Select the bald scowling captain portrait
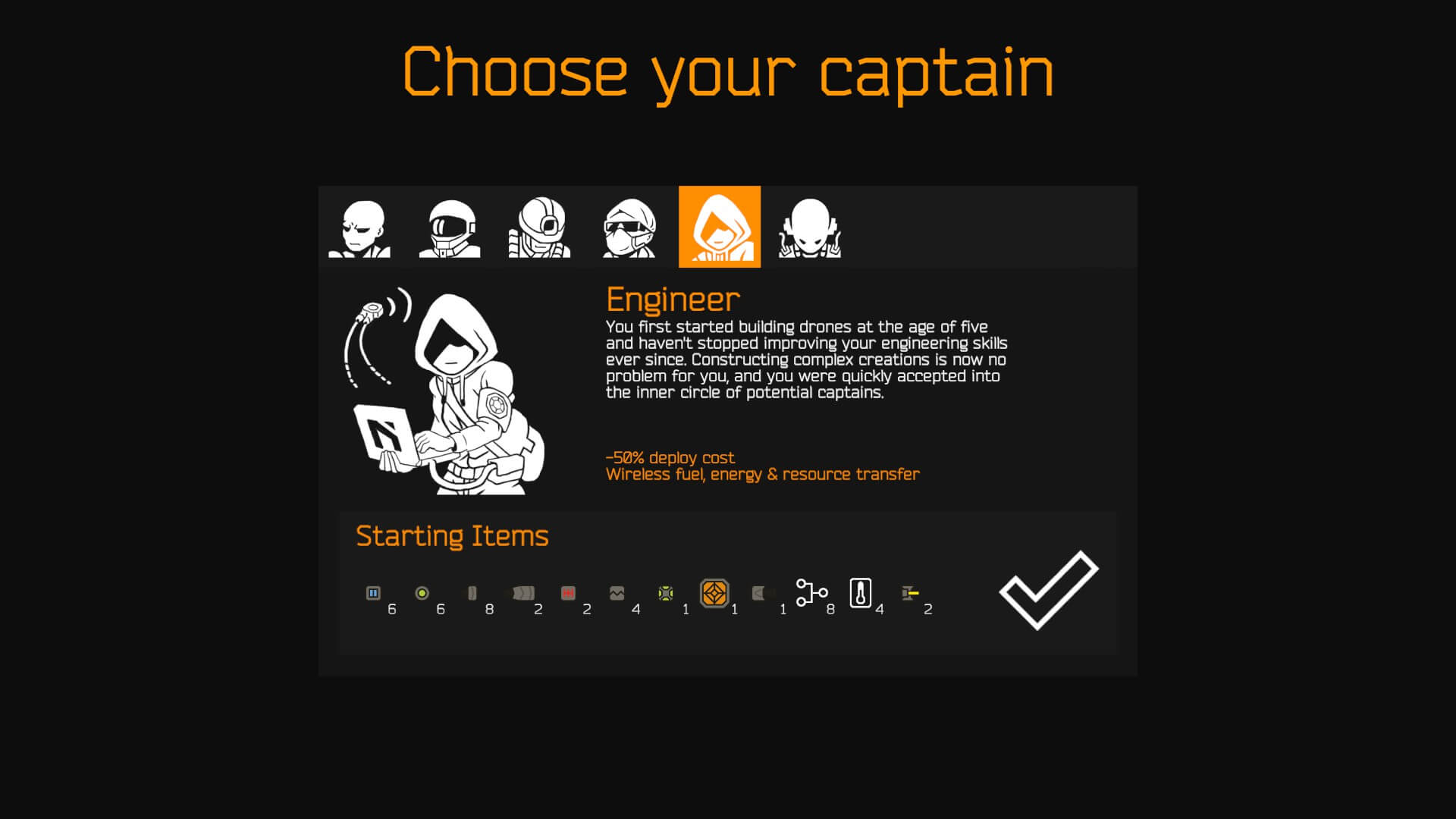Screen dimensions: 1456x819 (x=360, y=227)
